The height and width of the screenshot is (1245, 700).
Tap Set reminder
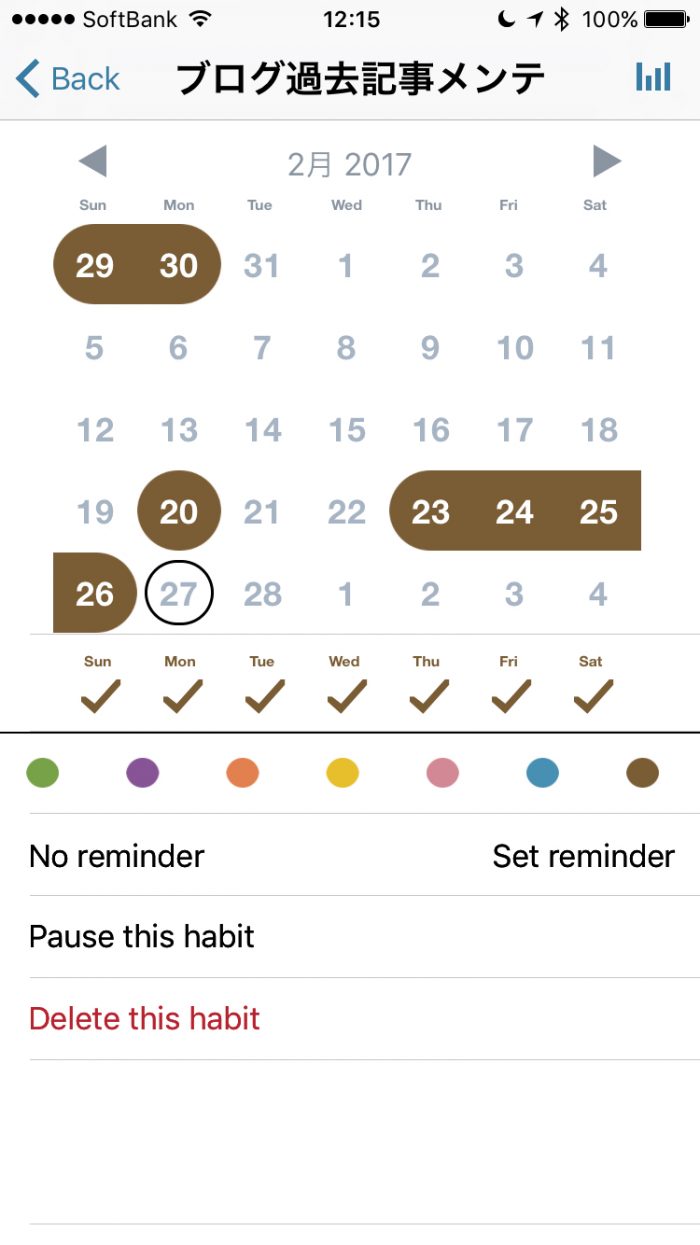pos(583,856)
